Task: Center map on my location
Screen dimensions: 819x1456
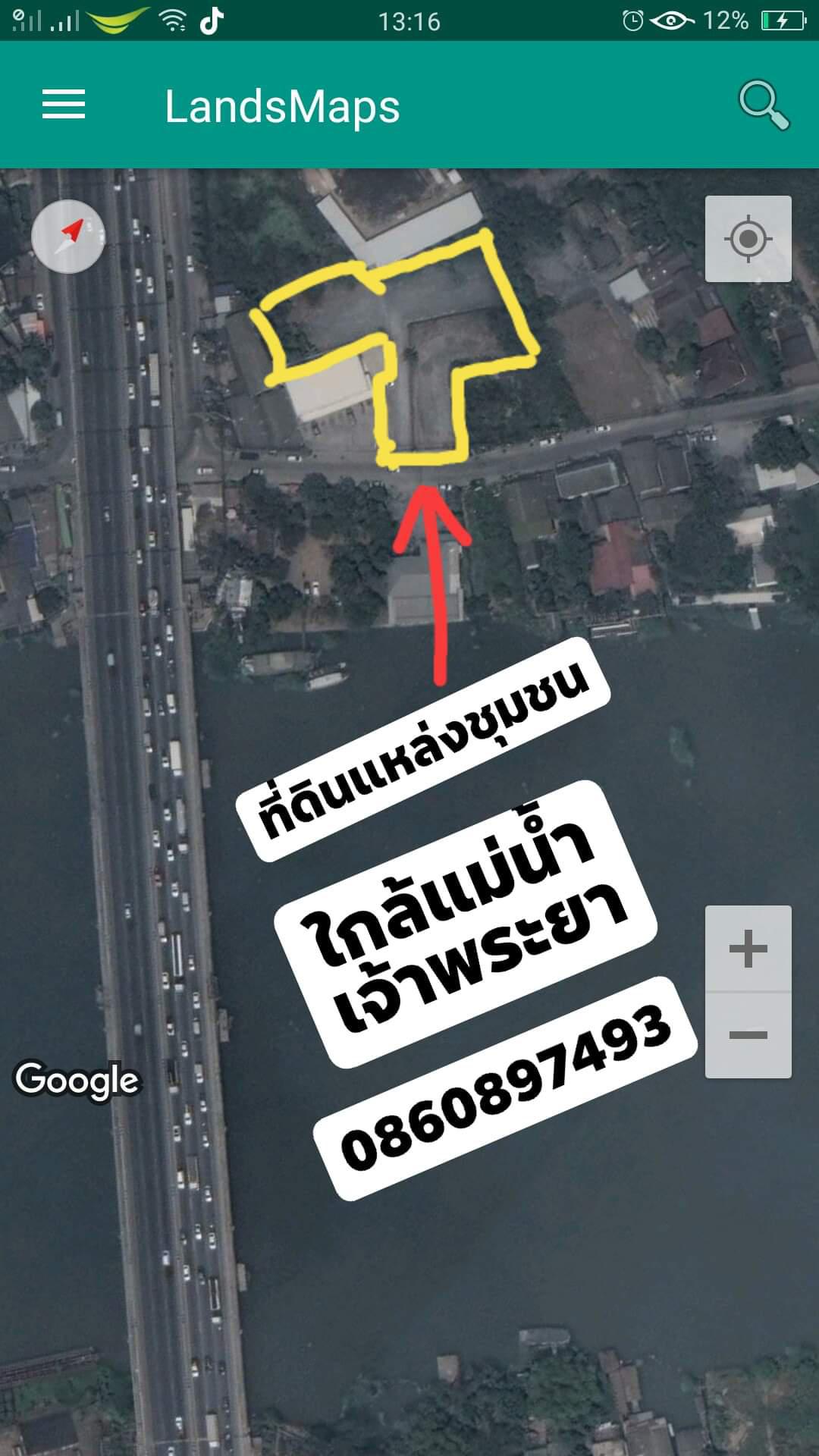Action: click(x=748, y=239)
